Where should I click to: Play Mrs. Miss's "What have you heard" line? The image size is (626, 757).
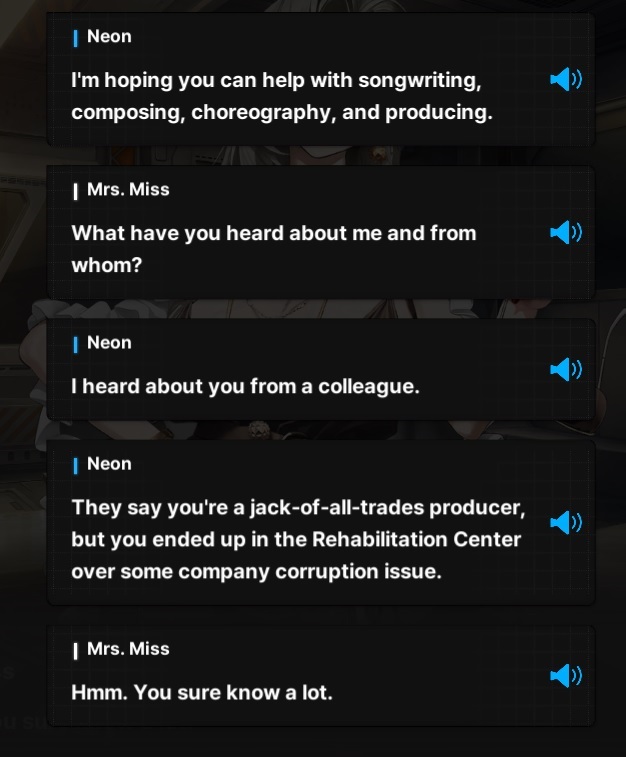tap(565, 233)
